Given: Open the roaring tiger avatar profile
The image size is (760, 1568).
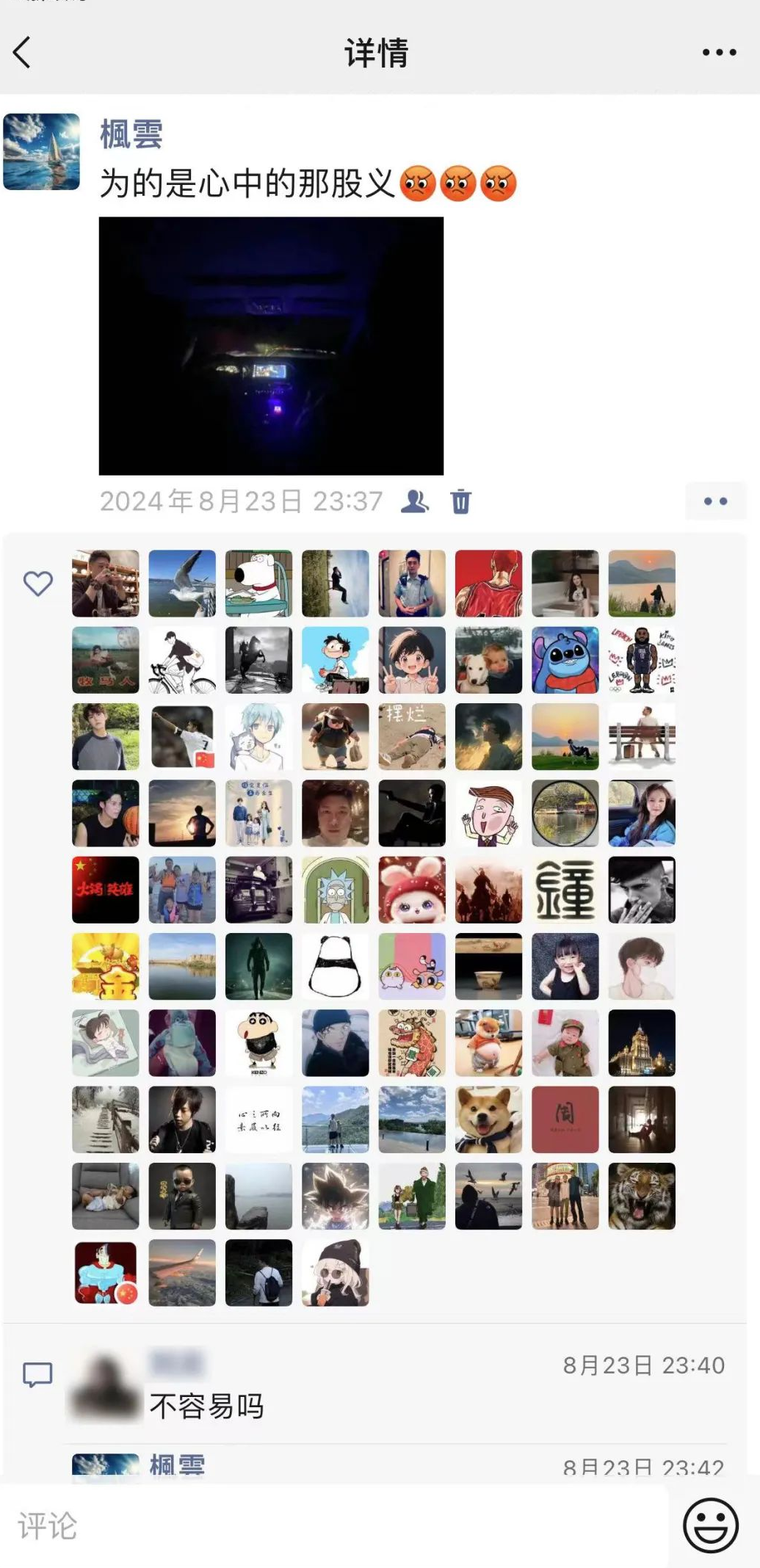Looking at the screenshot, I should pyautogui.click(x=641, y=1196).
